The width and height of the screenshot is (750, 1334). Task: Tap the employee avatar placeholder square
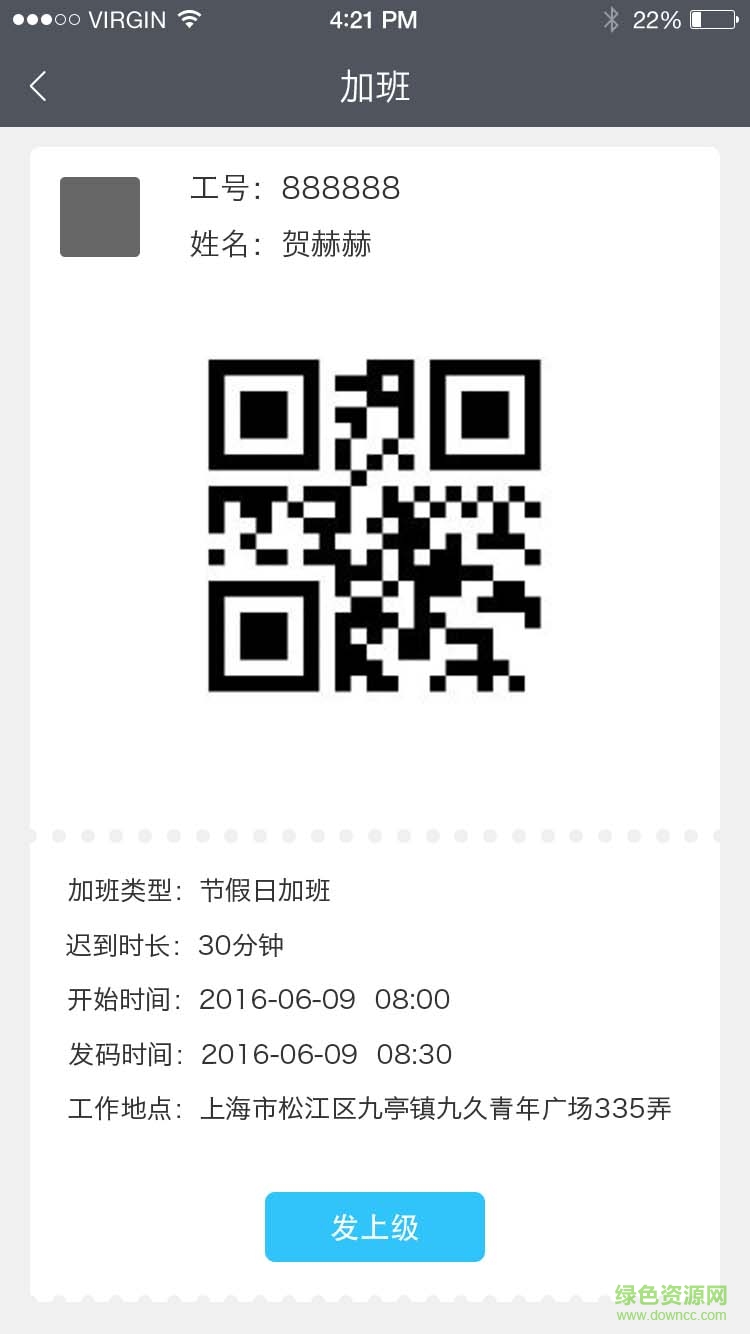[99, 216]
